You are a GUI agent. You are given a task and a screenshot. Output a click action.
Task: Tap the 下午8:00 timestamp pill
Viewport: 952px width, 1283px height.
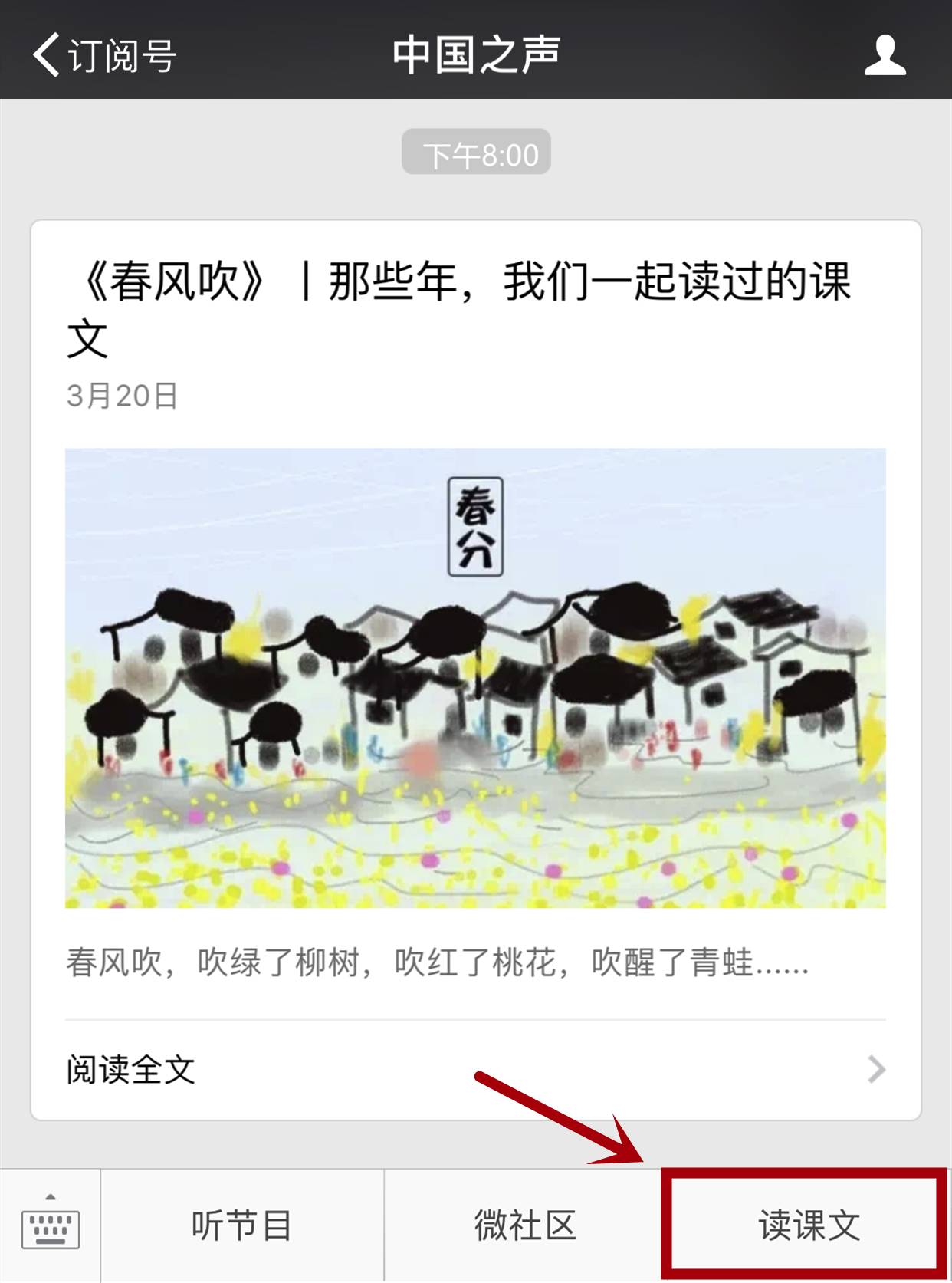tap(476, 153)
